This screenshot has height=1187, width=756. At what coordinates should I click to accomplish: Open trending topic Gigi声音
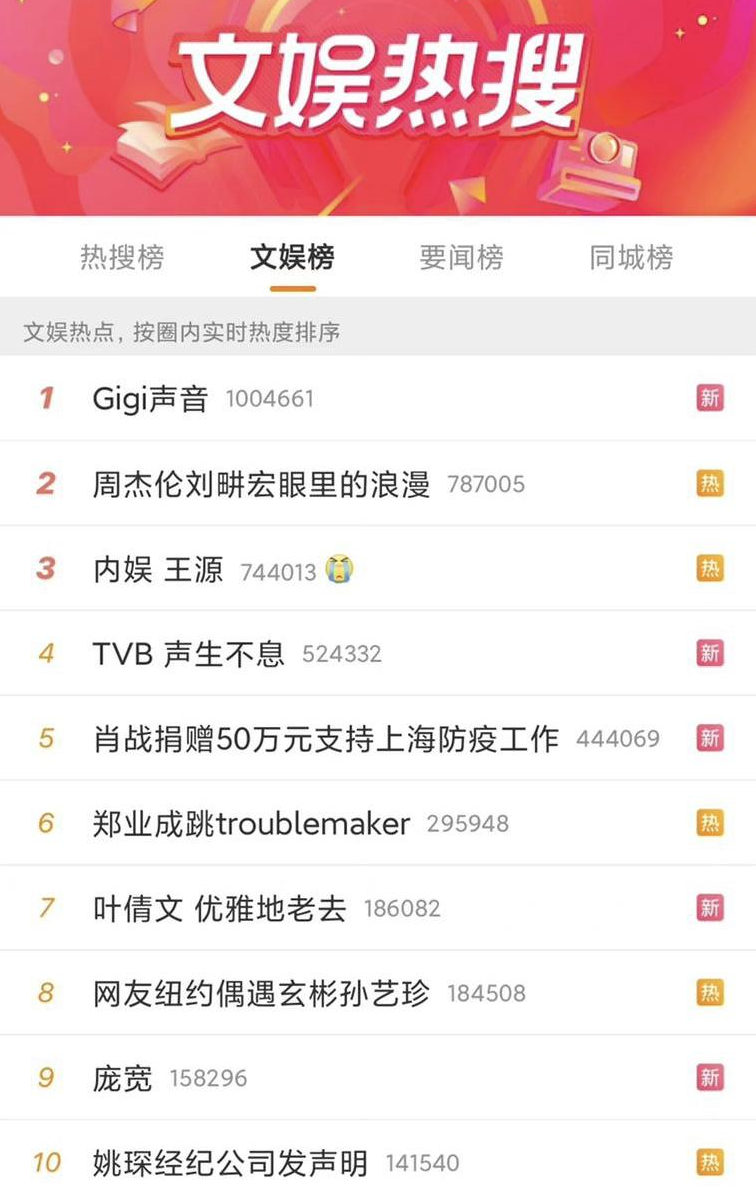click(146, 398)
